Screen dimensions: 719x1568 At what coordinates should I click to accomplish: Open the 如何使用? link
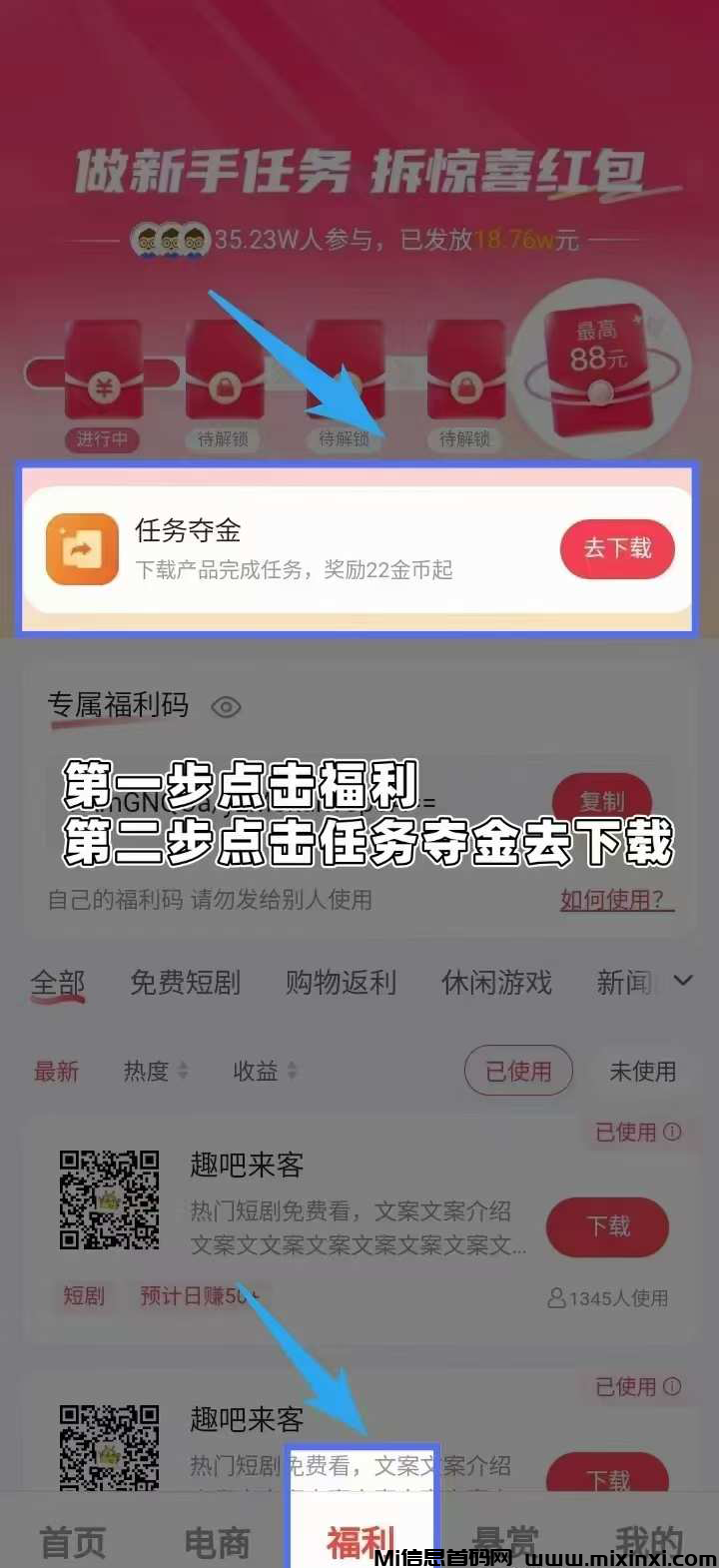[615, 900]
